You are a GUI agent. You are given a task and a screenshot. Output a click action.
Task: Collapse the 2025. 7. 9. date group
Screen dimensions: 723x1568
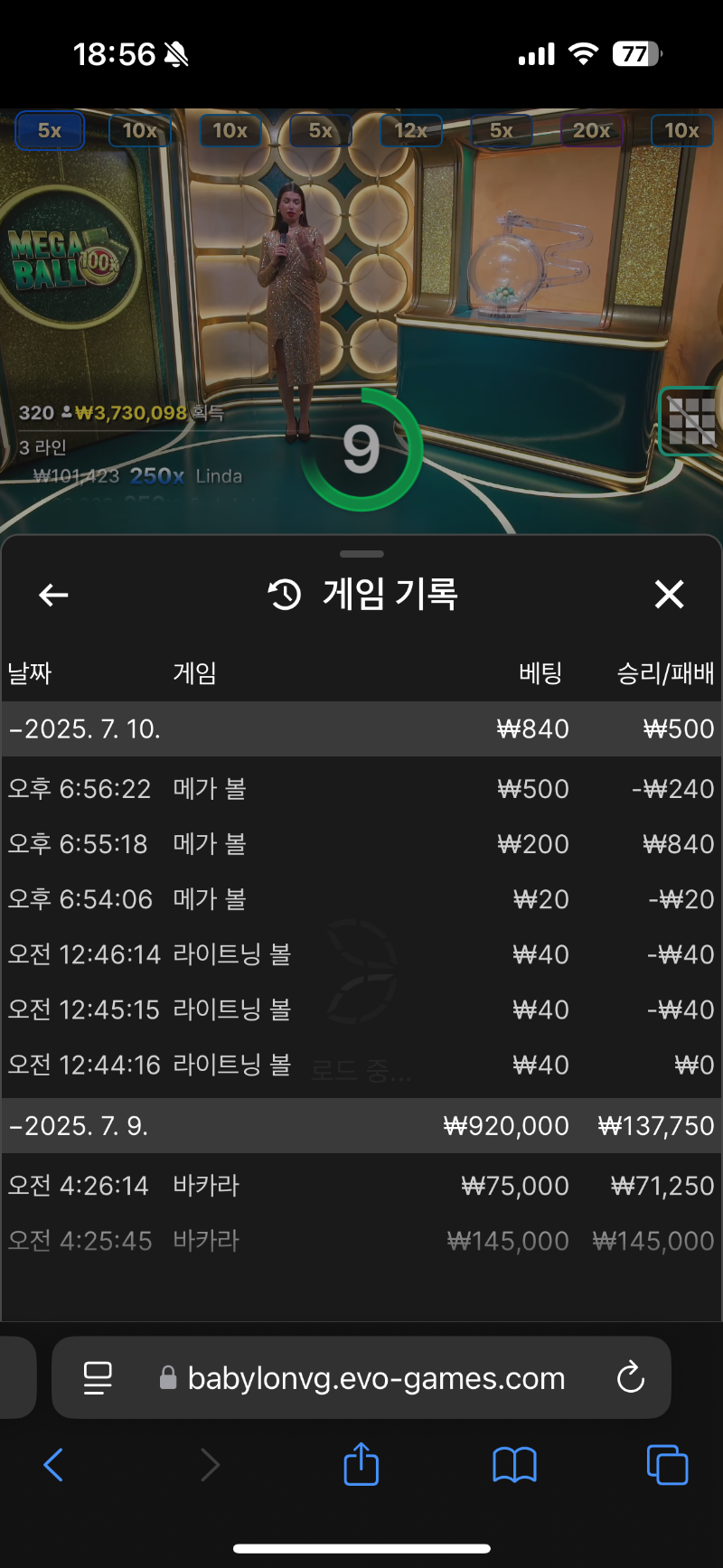[x=361, y=1126]
